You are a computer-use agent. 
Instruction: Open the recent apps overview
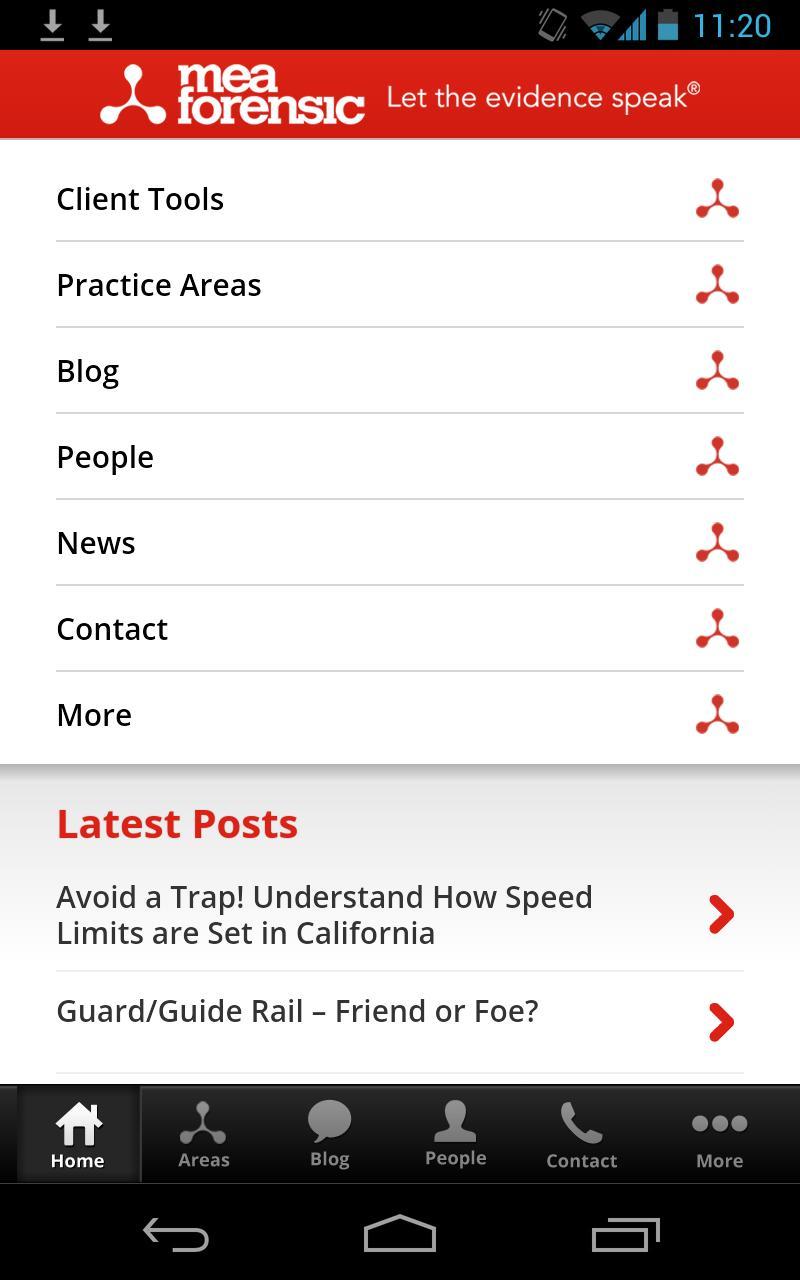pyautogui.click(x=626, y=1235)
